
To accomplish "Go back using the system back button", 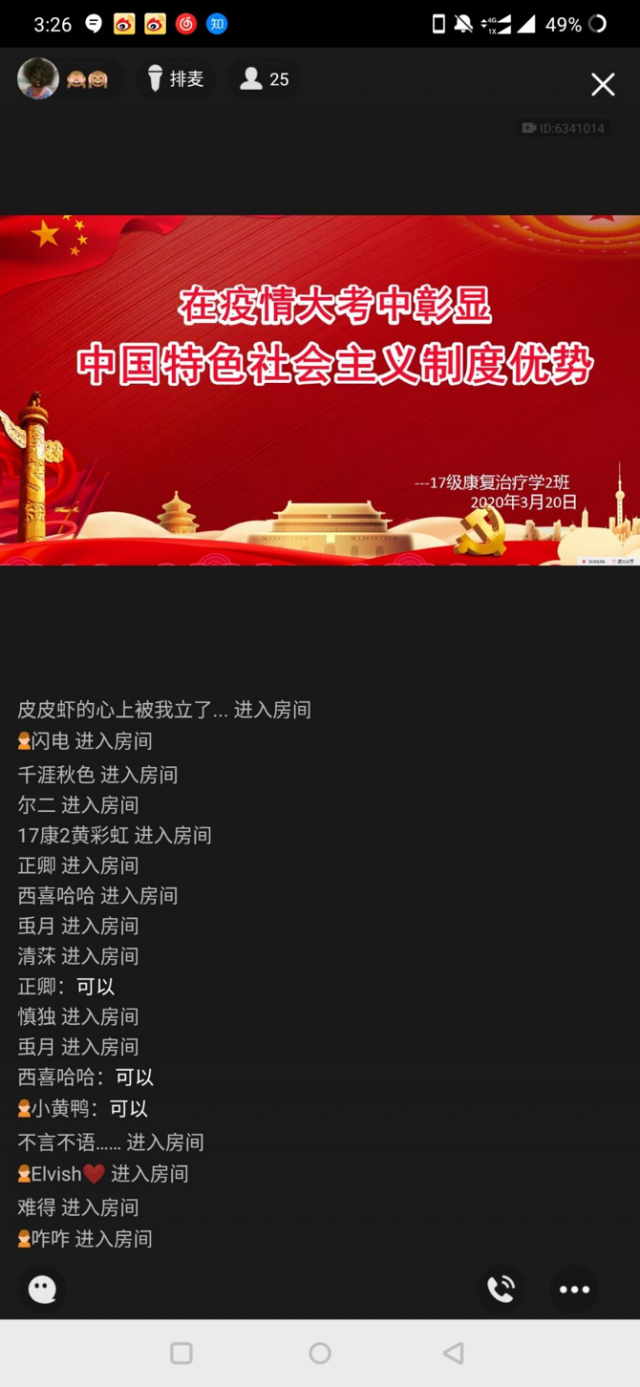I will pos(453,1353).
